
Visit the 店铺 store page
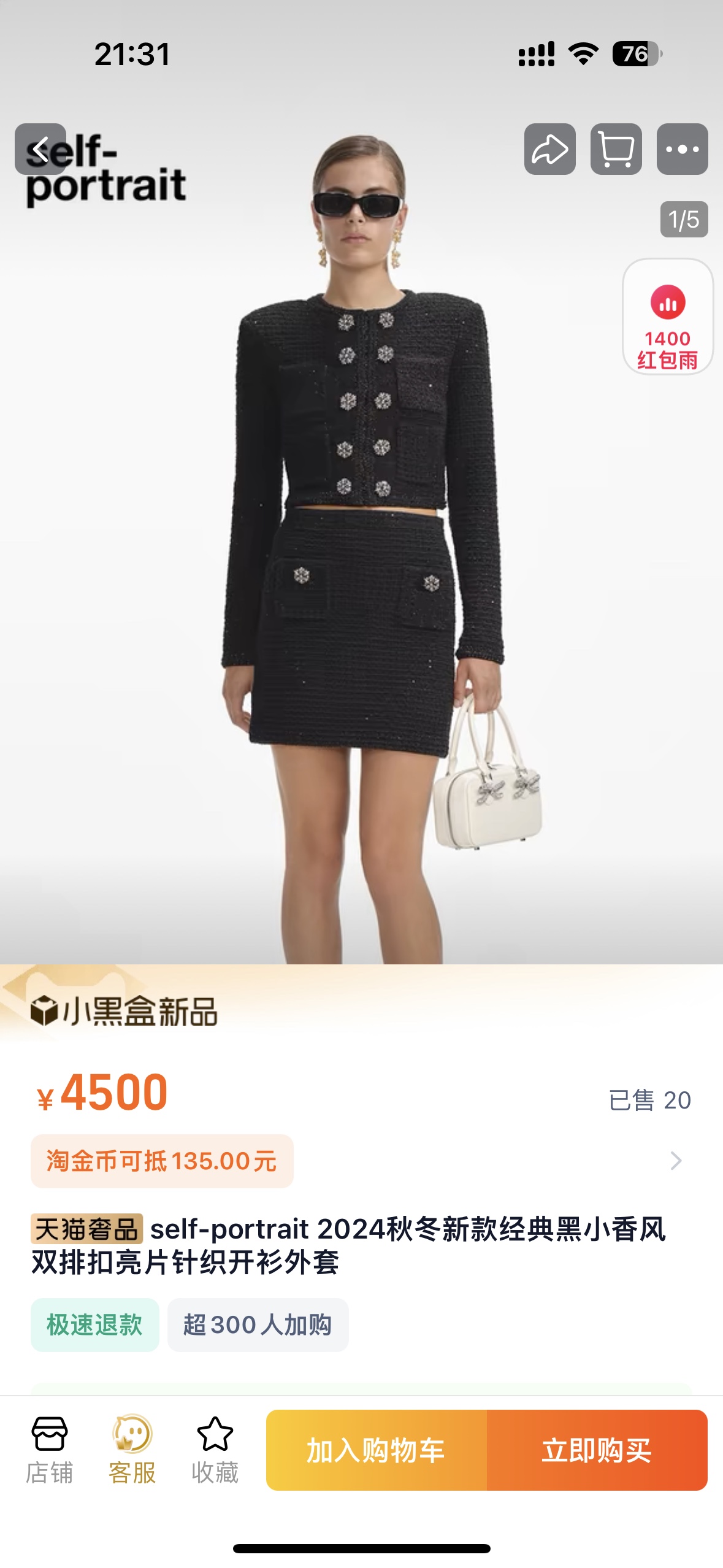pos(49,1450)
